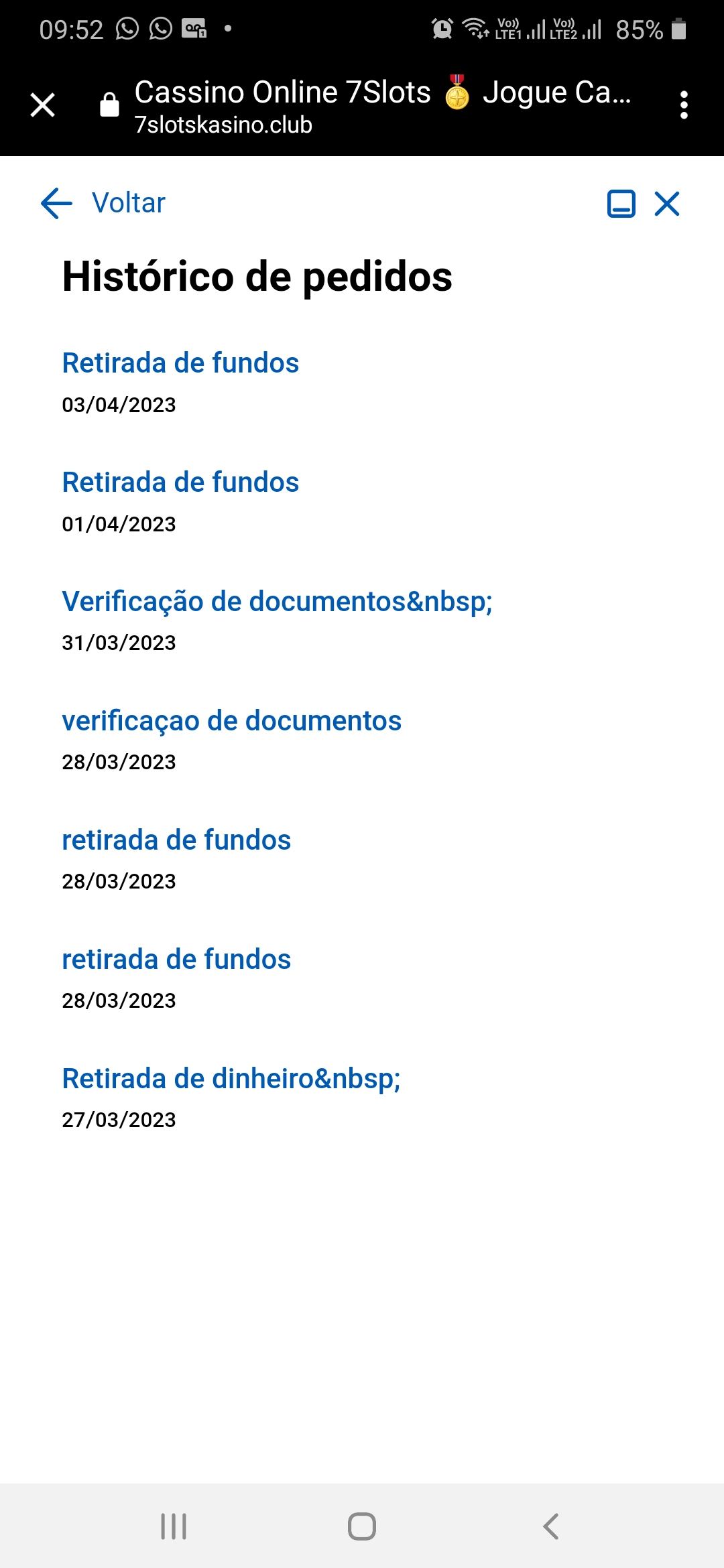Screen dimensions: 724x1568
Task: Minimize the support widget window
Action: click(621, 204)
